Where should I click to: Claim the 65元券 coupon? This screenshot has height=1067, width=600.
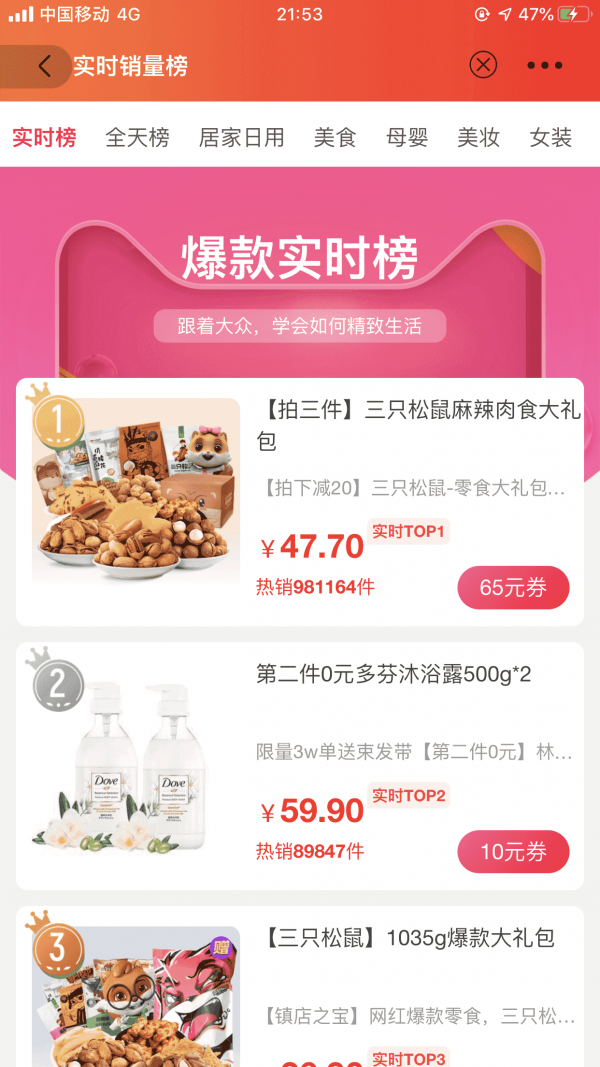tap(513, 588)
